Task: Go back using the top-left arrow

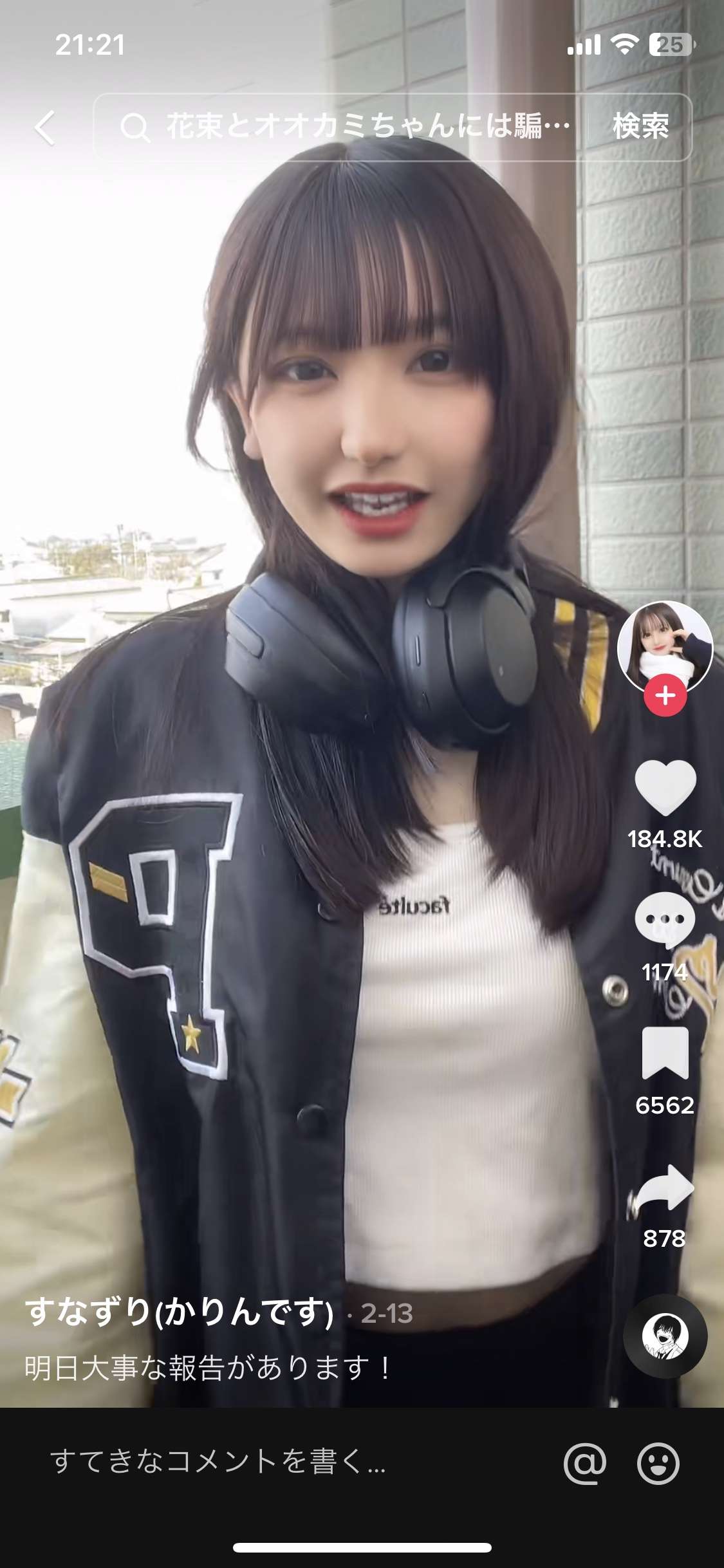Action: (45, 127)
